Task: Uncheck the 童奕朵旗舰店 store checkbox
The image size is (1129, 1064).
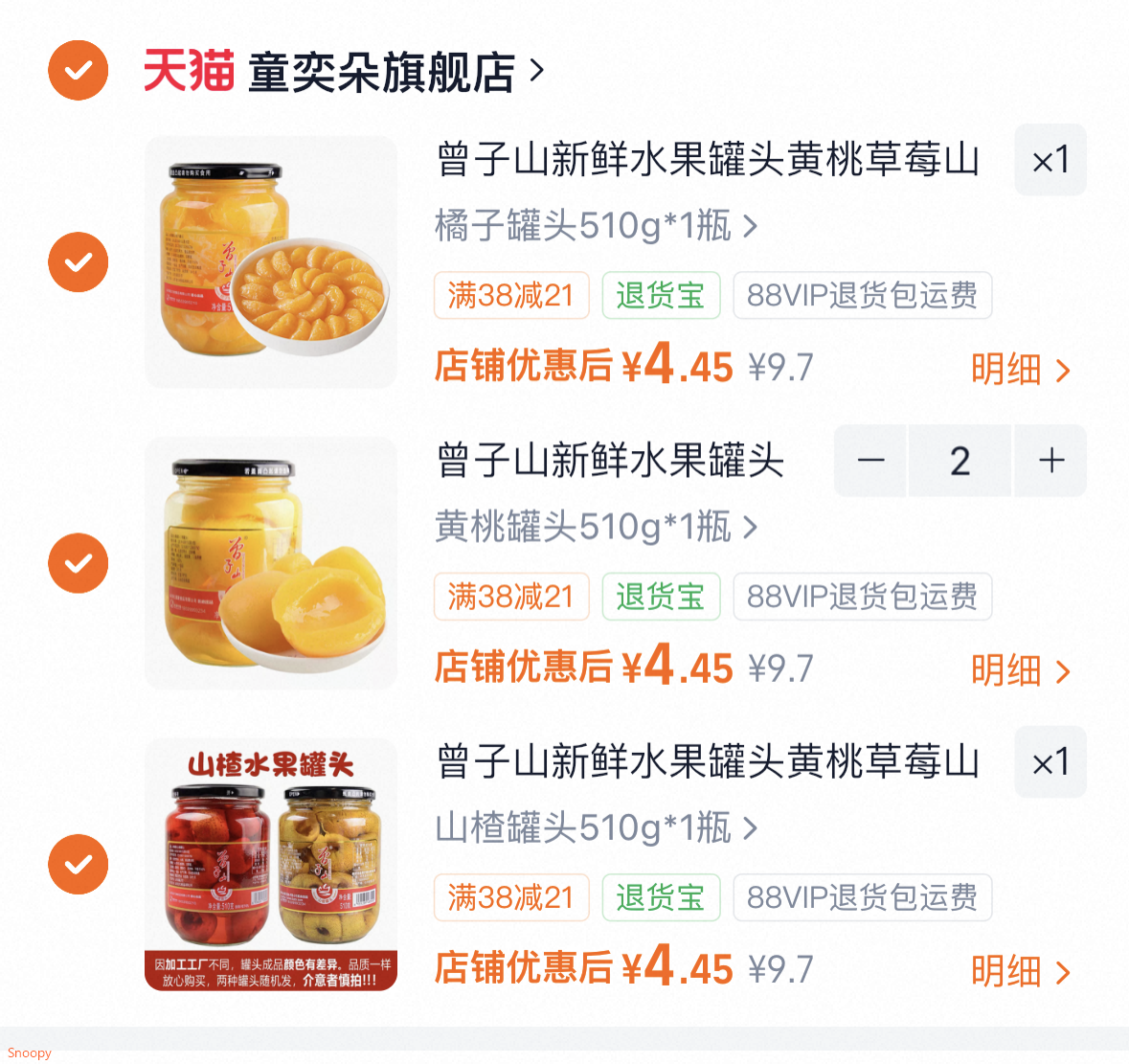Action: [x=79, y=70]
